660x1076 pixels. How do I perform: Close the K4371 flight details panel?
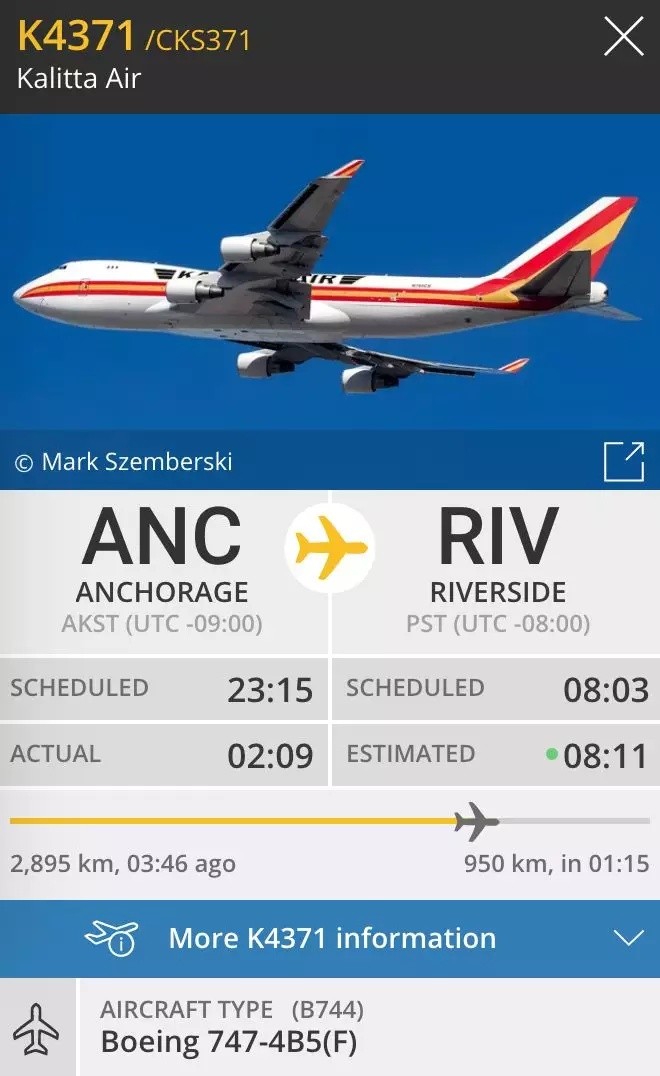coord(623,38)
